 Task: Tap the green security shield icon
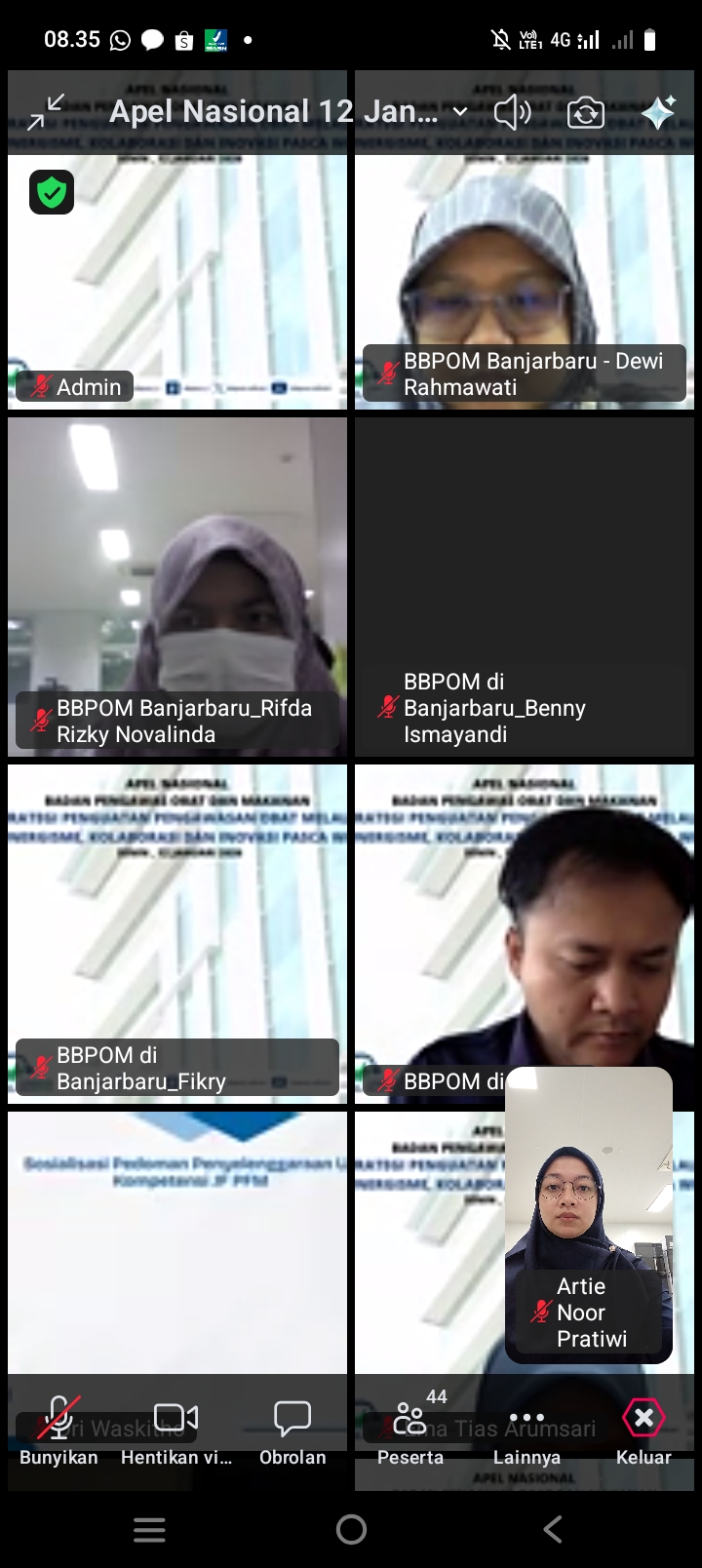(51, 192)
